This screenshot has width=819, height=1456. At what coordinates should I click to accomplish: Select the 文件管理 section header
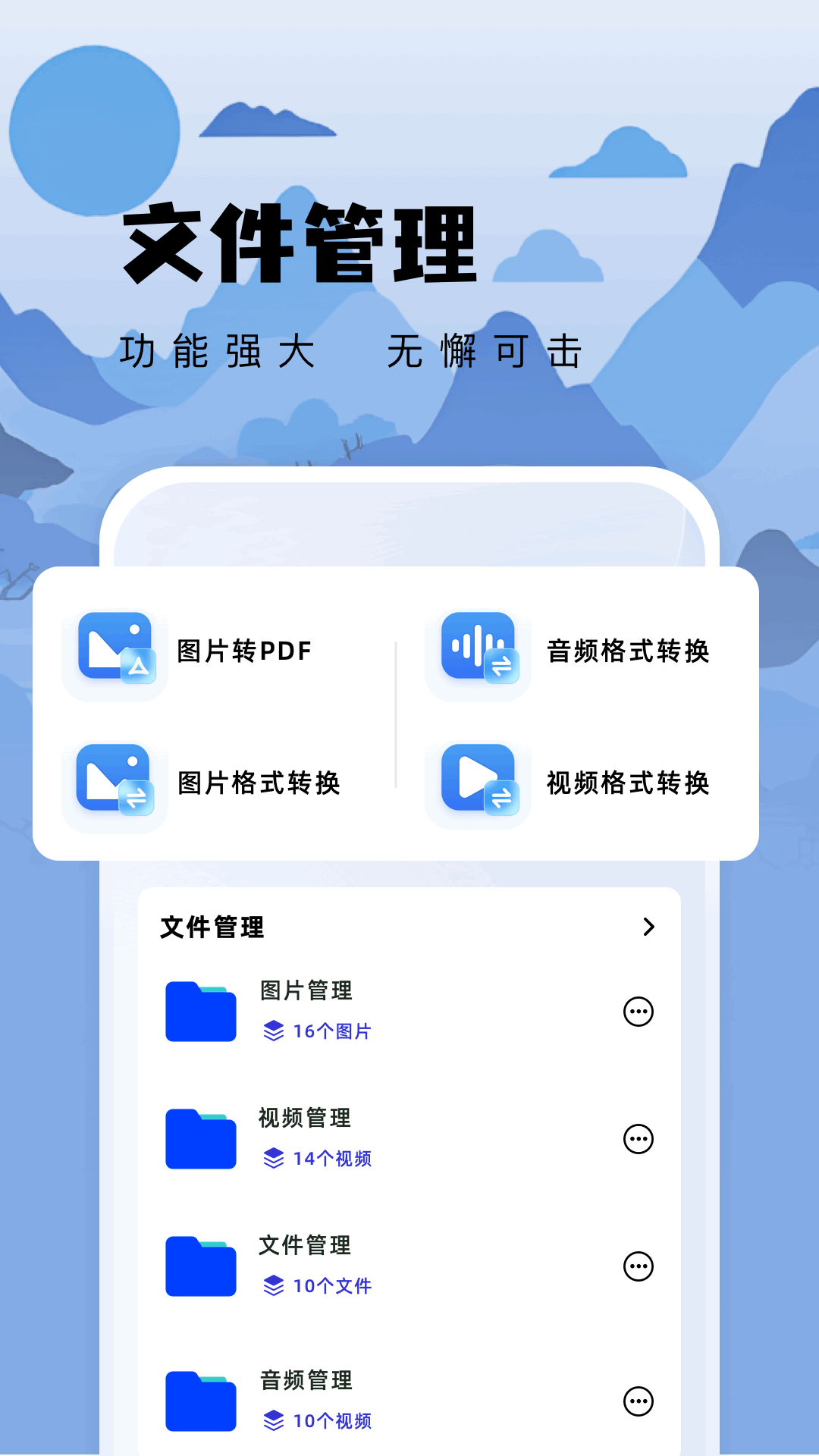(210, 927)
